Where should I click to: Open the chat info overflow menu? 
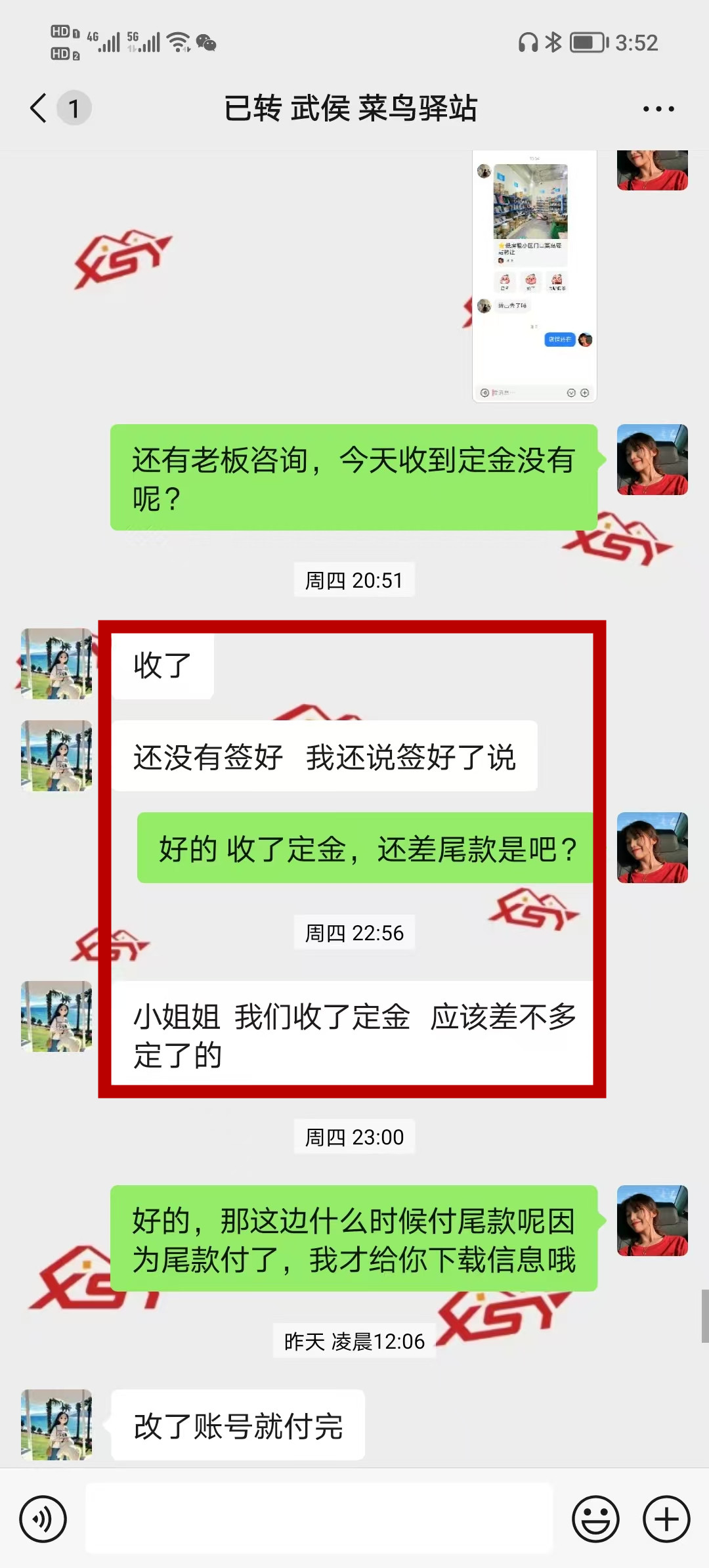click(658, 109)
